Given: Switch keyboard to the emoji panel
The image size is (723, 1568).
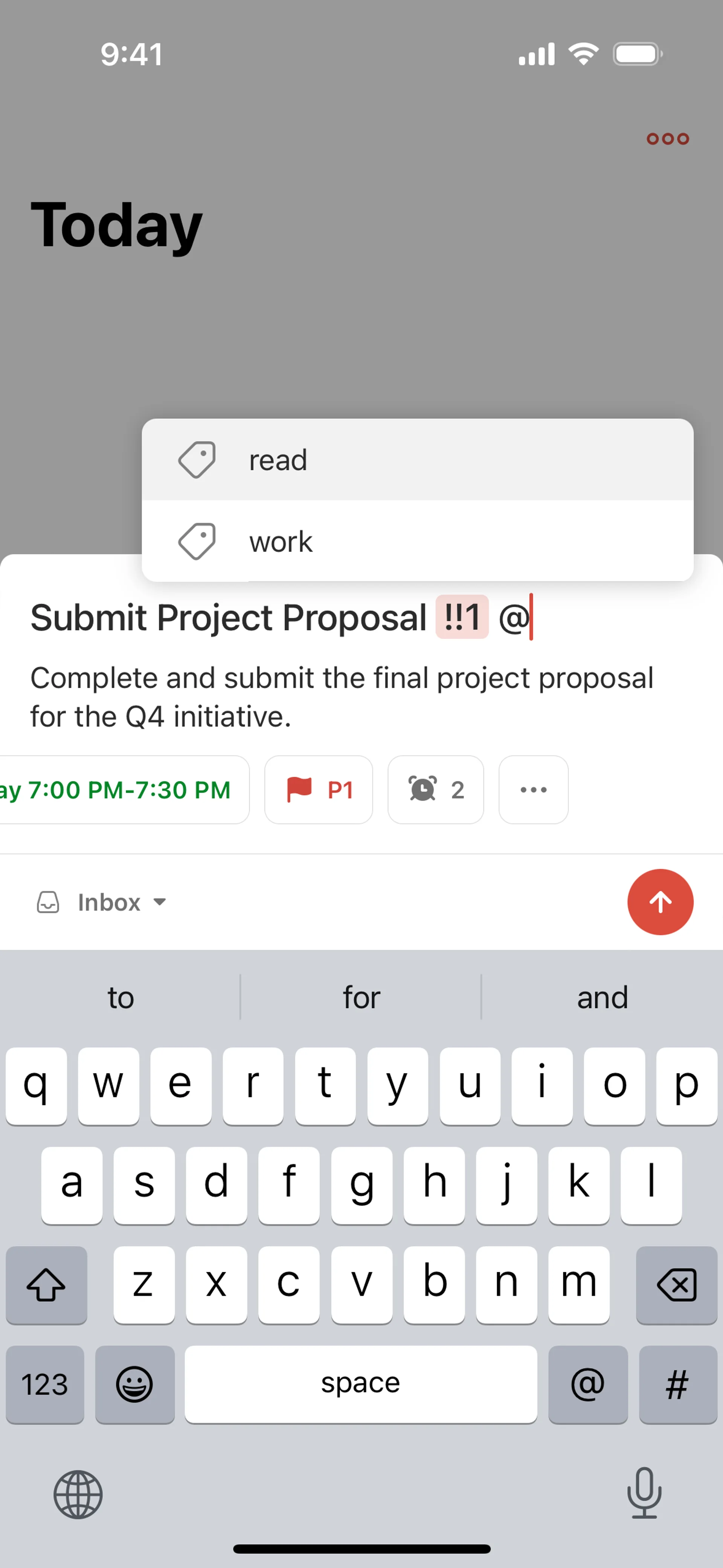Looking at the screenshot, I should (134, 1384).
